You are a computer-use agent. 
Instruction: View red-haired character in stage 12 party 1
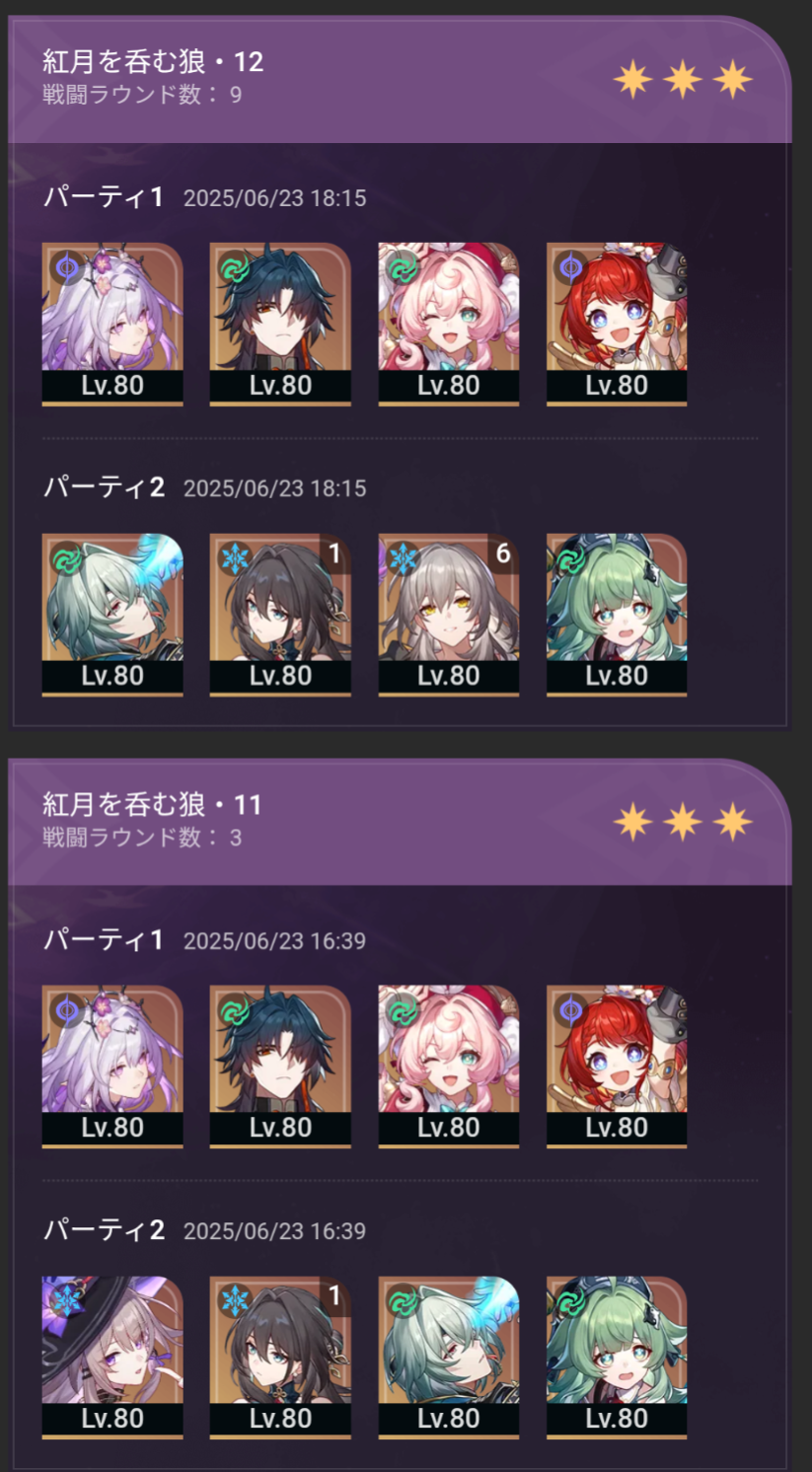(617, 324)
